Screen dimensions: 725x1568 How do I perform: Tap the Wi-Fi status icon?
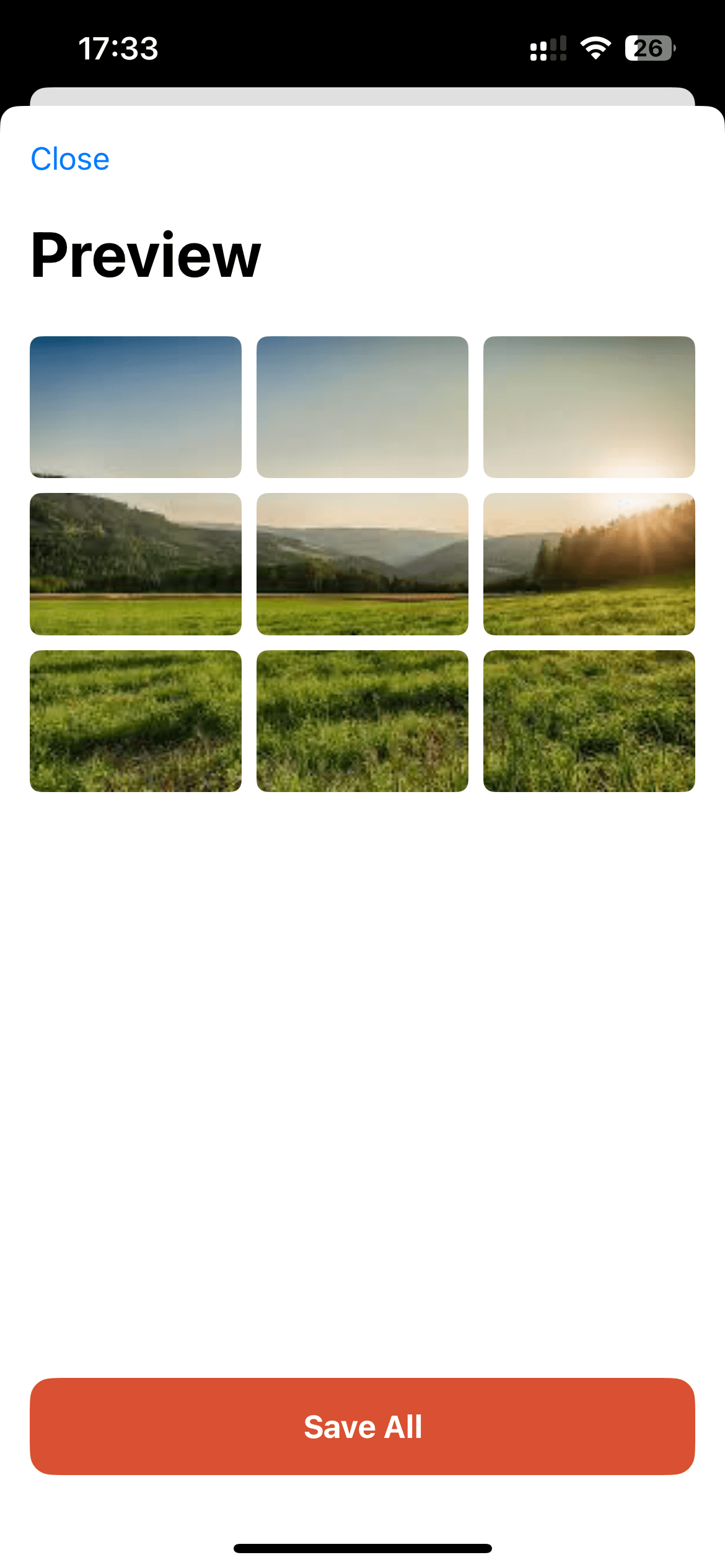[x=595, y=48]
